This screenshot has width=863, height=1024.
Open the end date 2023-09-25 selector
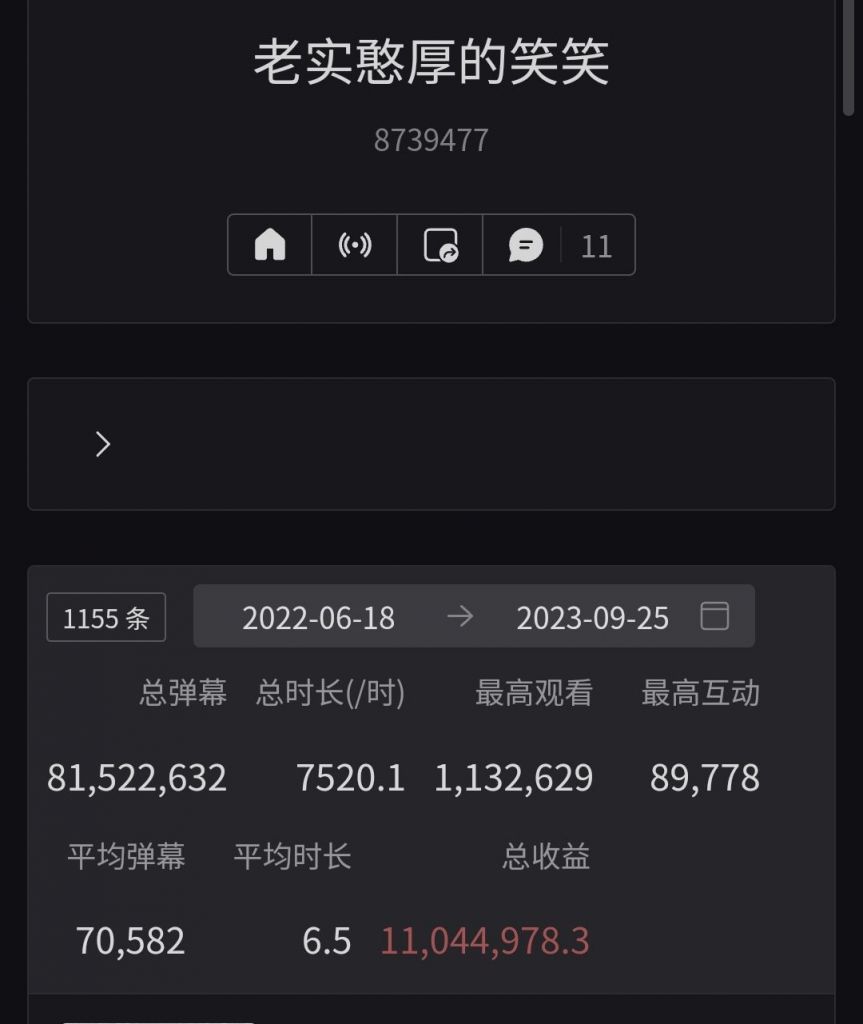coord(593,617)
